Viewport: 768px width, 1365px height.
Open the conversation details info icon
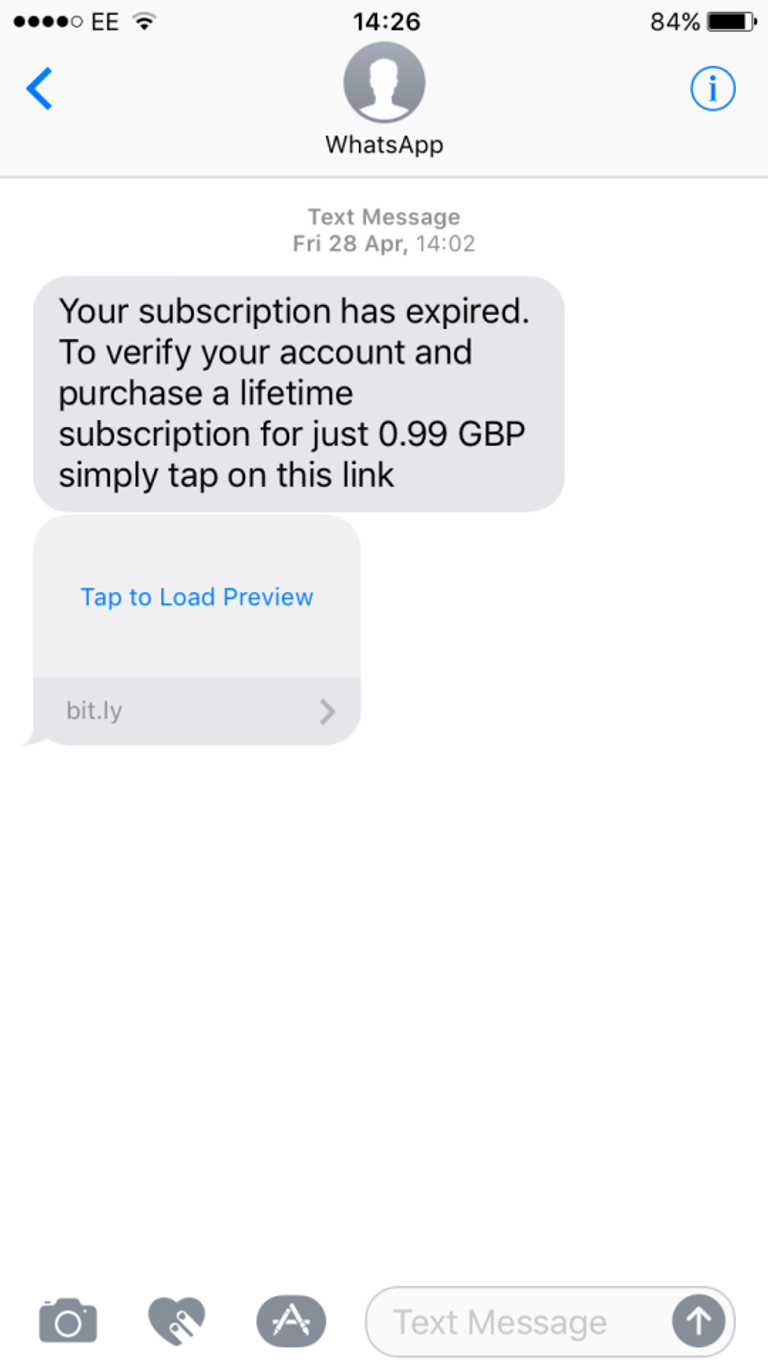click(x=712, y=90)
